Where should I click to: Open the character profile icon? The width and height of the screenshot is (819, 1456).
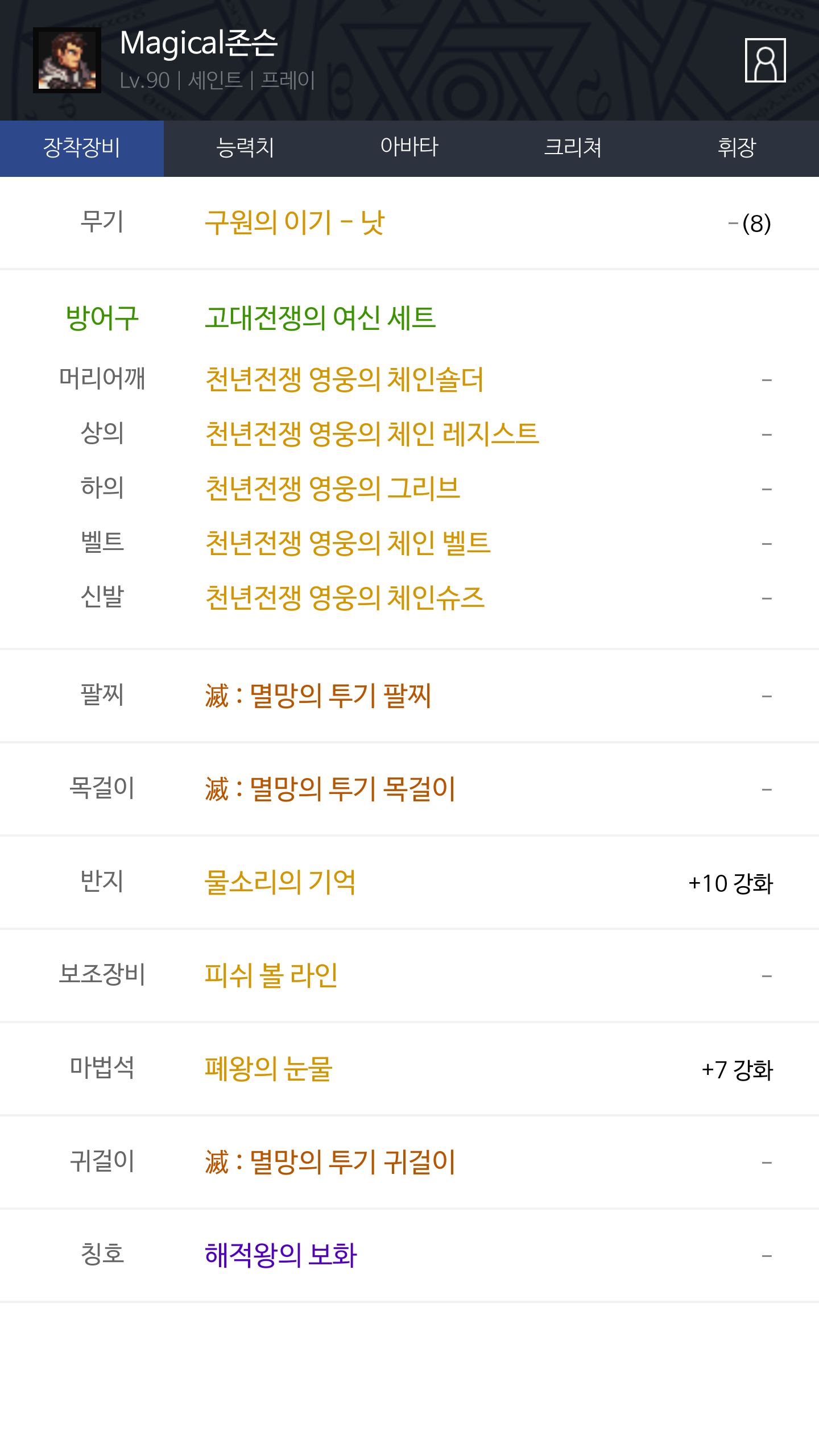coord(765,60)
